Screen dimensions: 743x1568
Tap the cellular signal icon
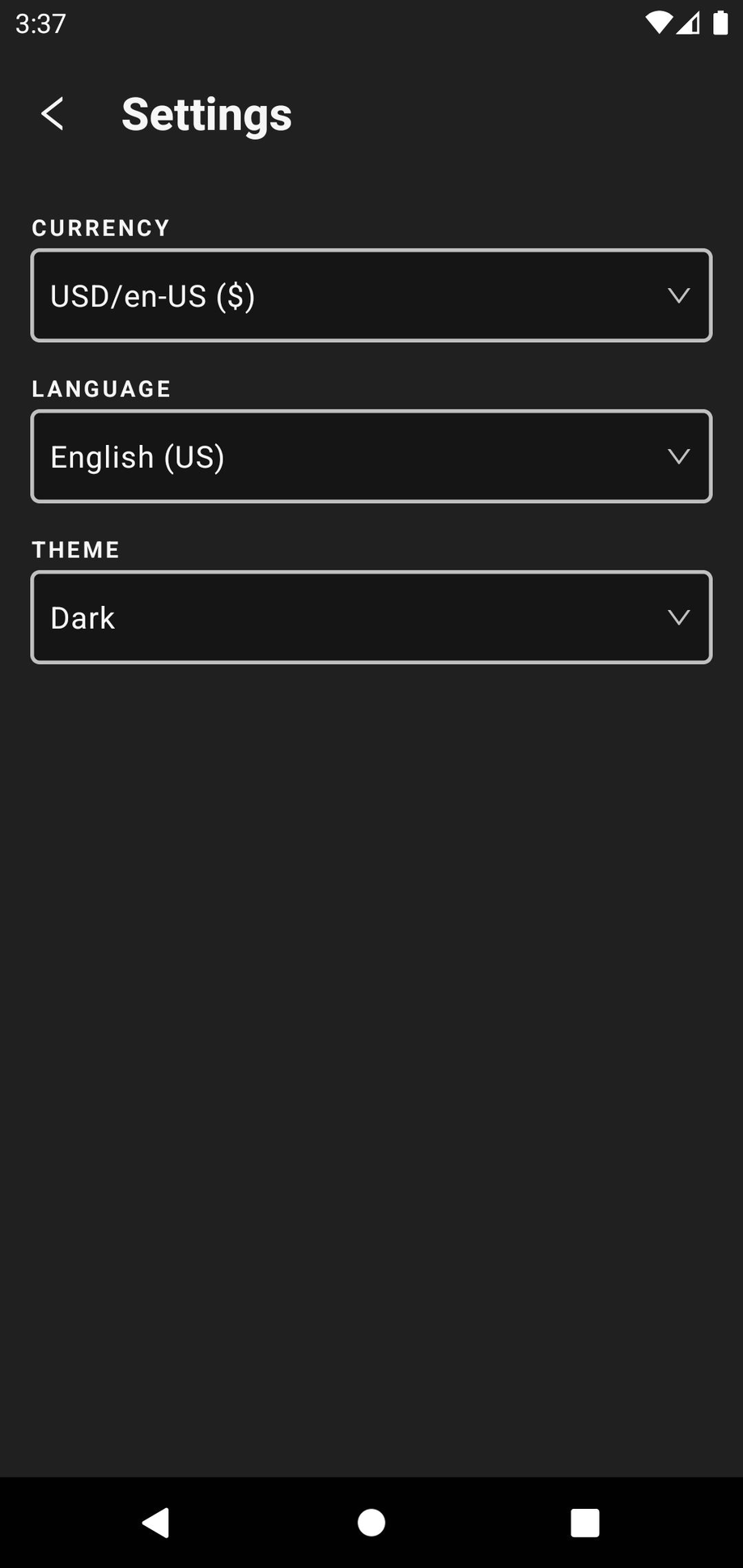690,23
